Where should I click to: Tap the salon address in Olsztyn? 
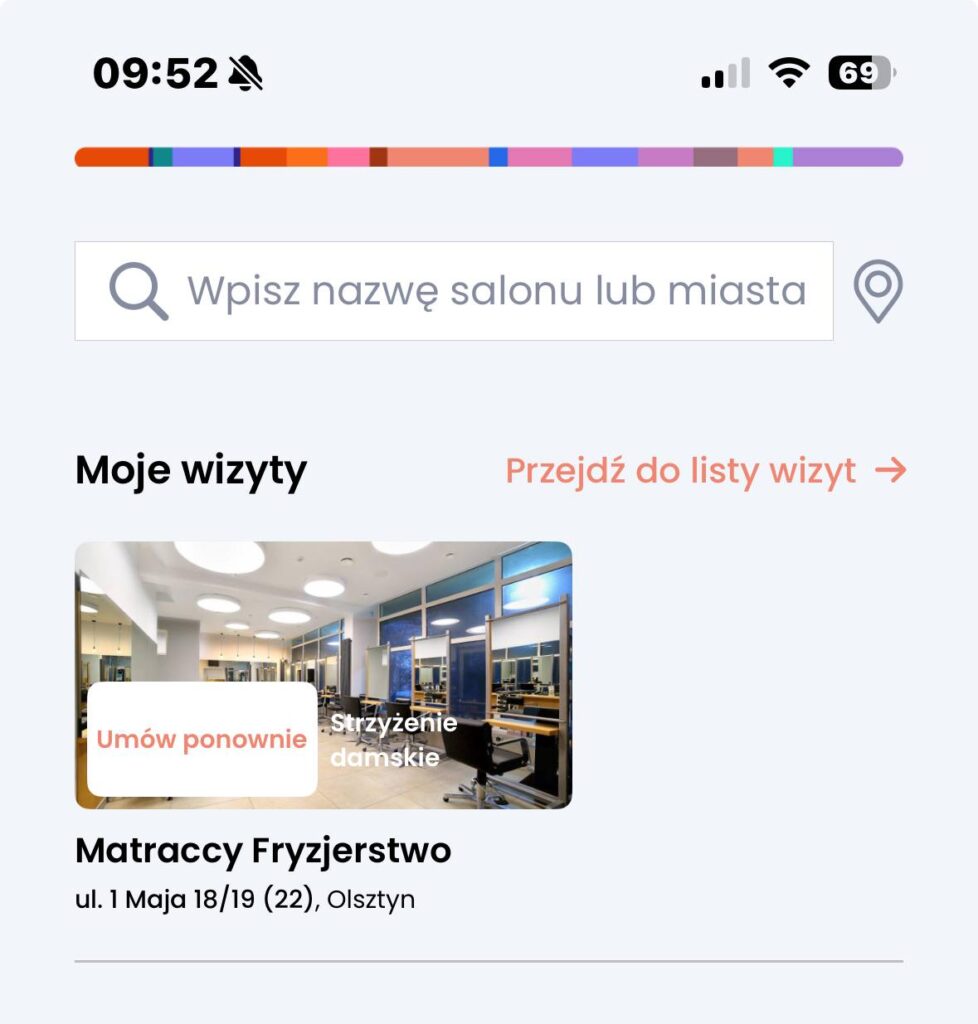(x=246, y=897)
